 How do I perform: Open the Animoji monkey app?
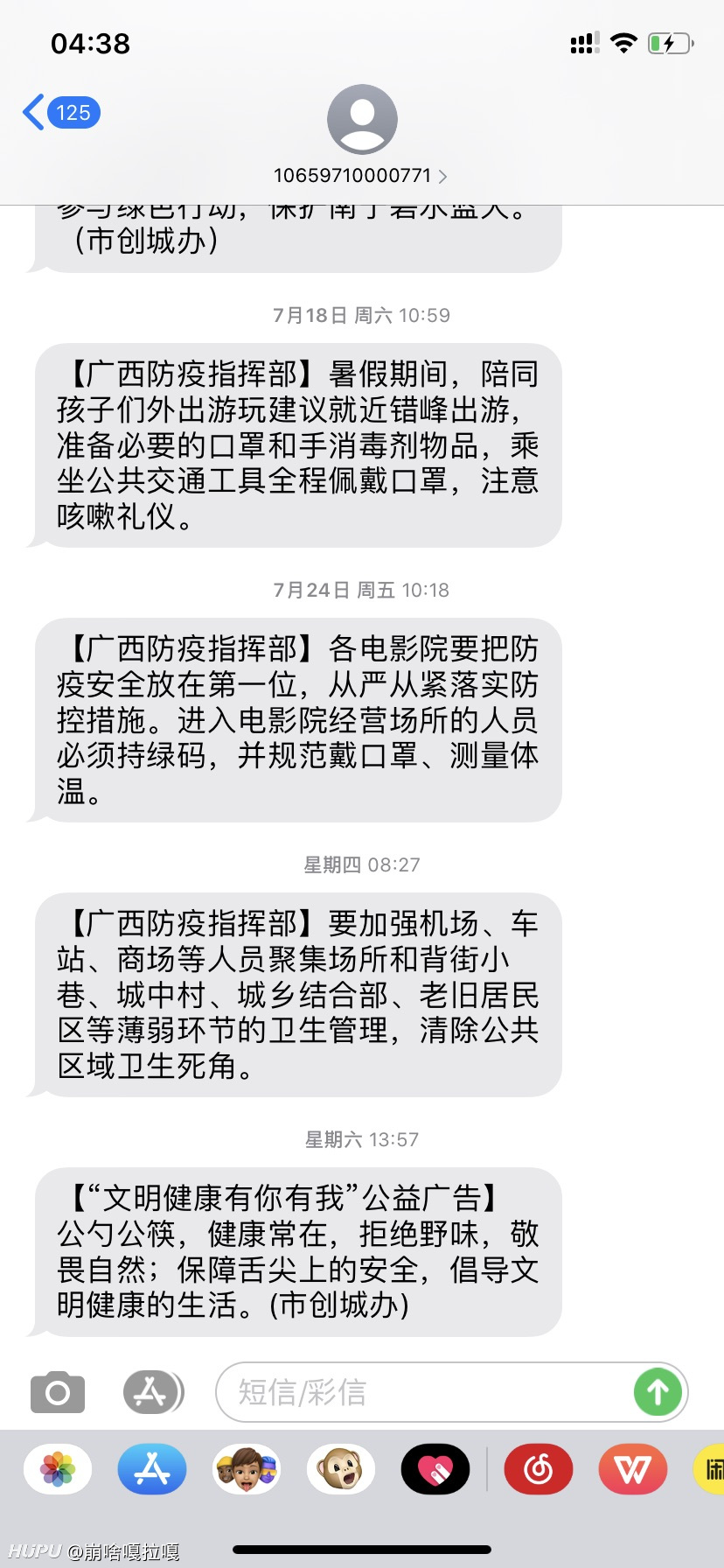click(x=341, y=1469)
